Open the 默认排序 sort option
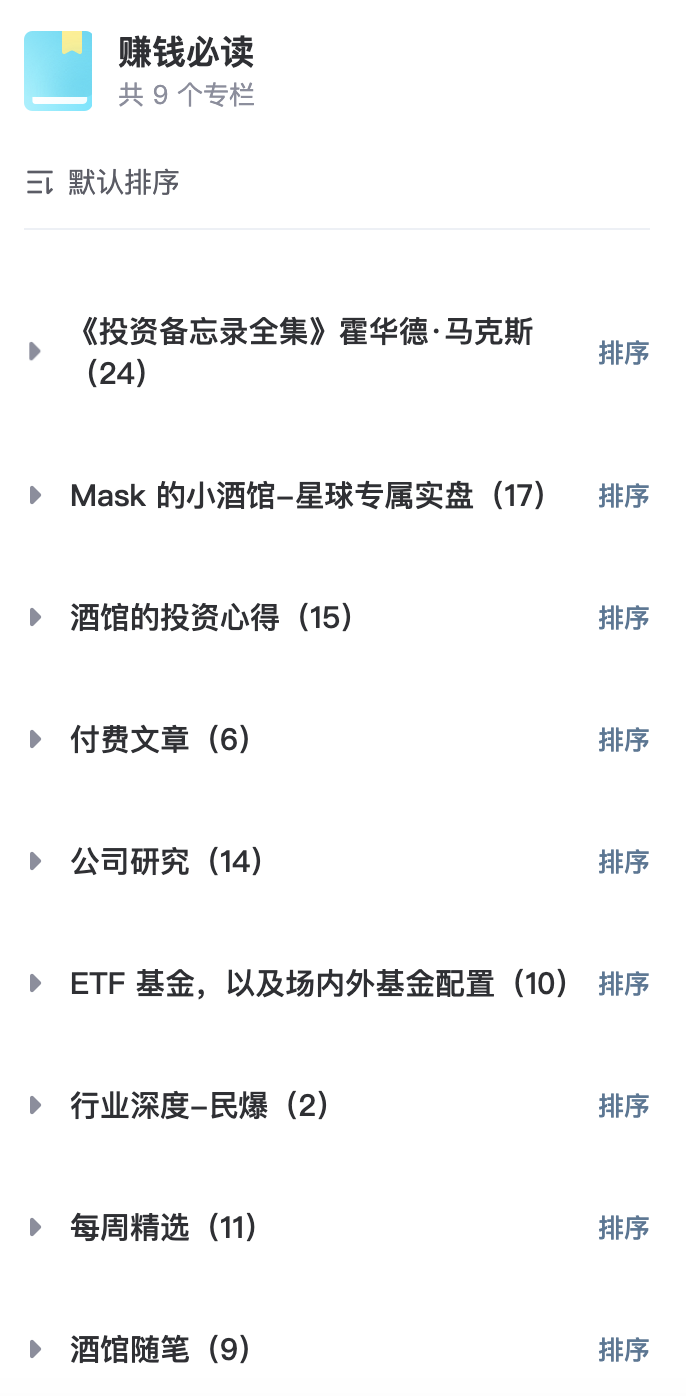Viewport: 686px width, 1396px height. pos(103,183)
